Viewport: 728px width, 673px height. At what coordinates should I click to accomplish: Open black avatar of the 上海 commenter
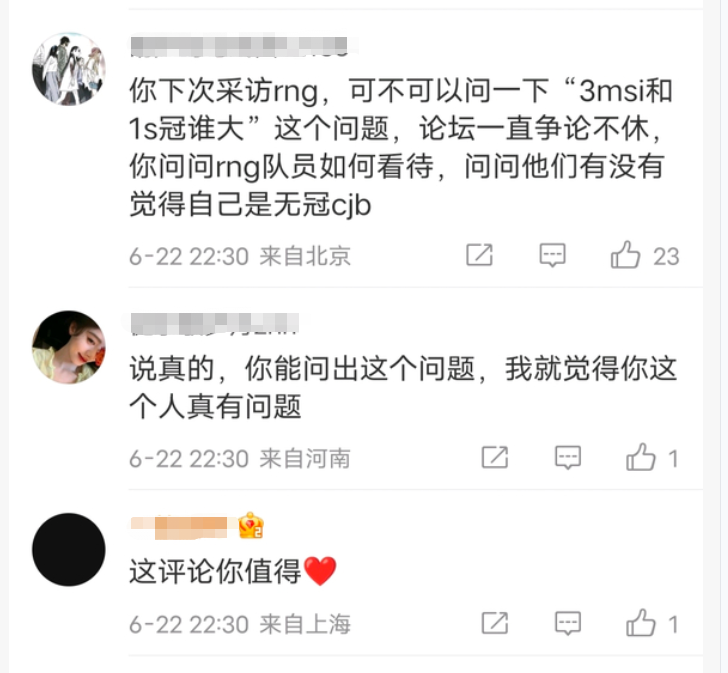tap(68, 549)
